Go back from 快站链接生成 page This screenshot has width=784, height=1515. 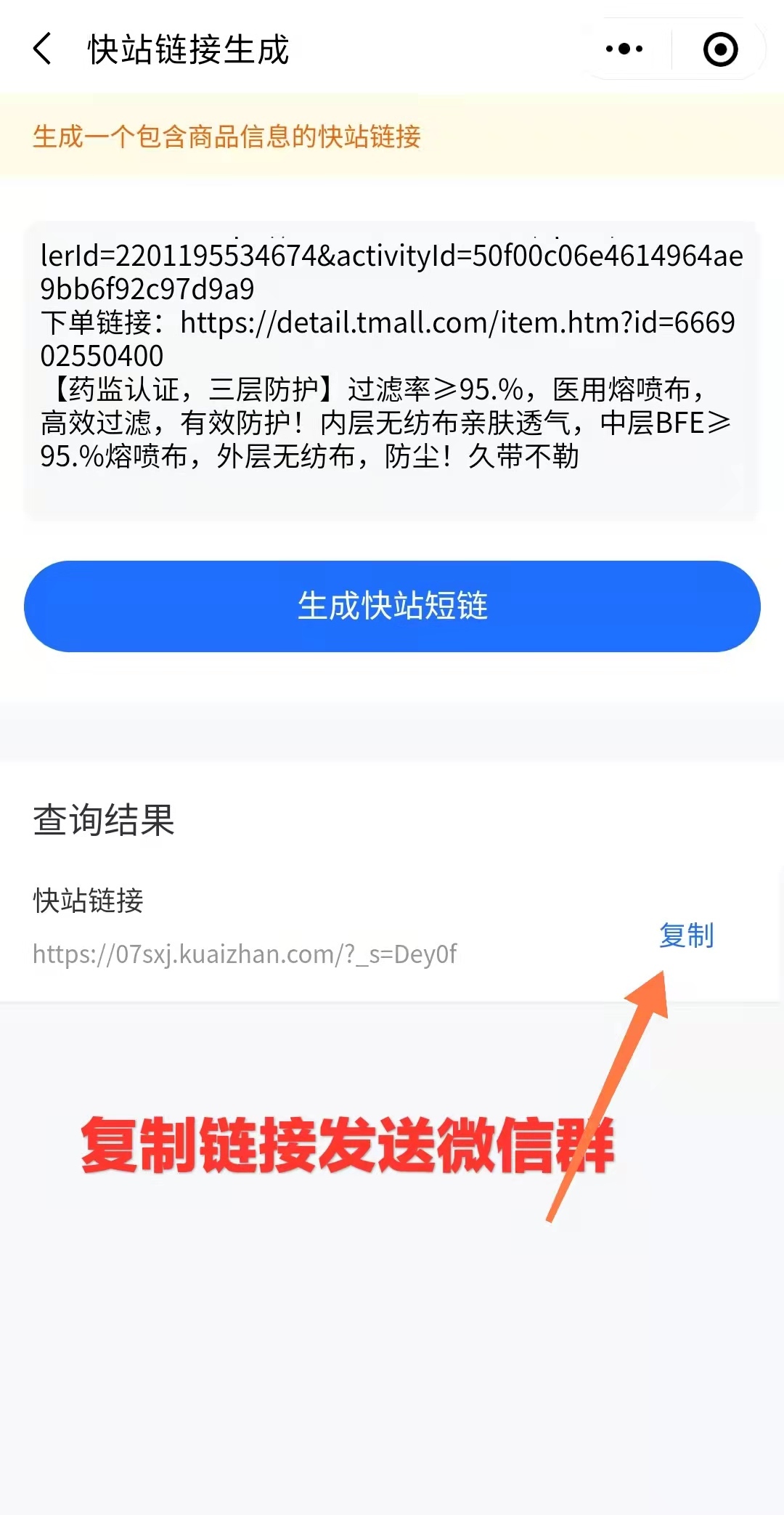click(x=44, y=49)
